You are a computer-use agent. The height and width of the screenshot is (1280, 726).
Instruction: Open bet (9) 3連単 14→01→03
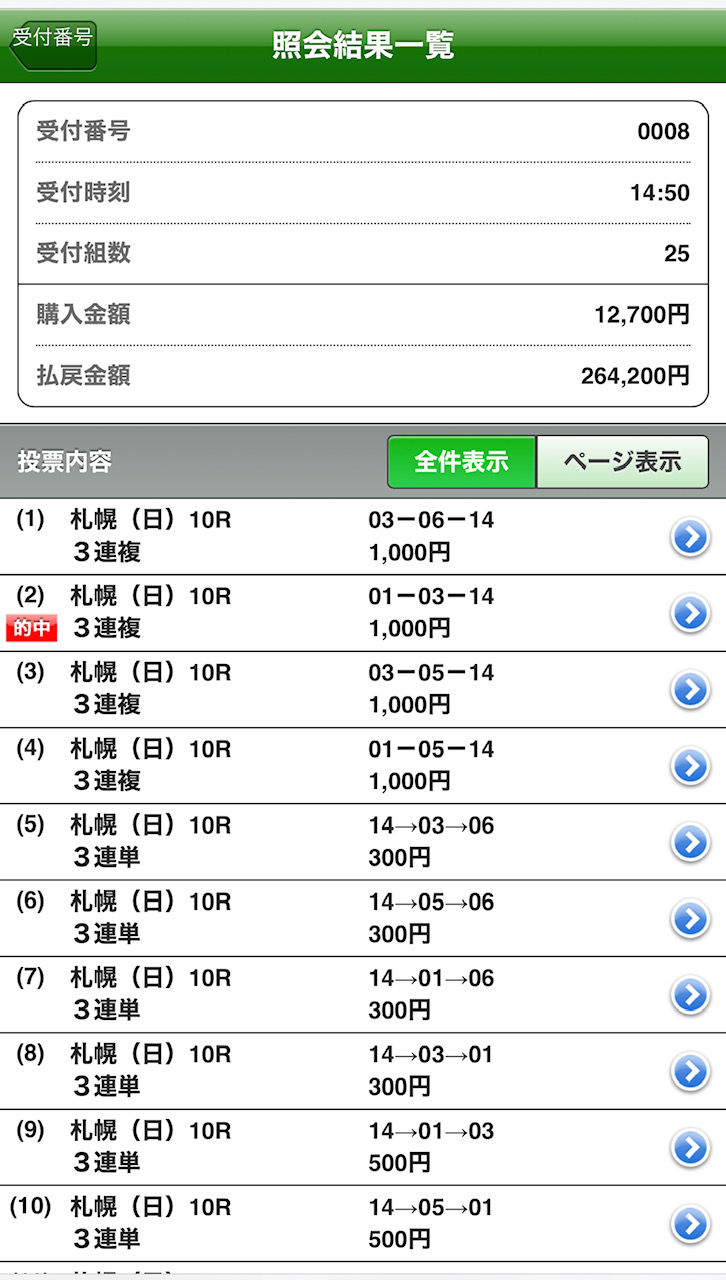tap(690, 1147)
